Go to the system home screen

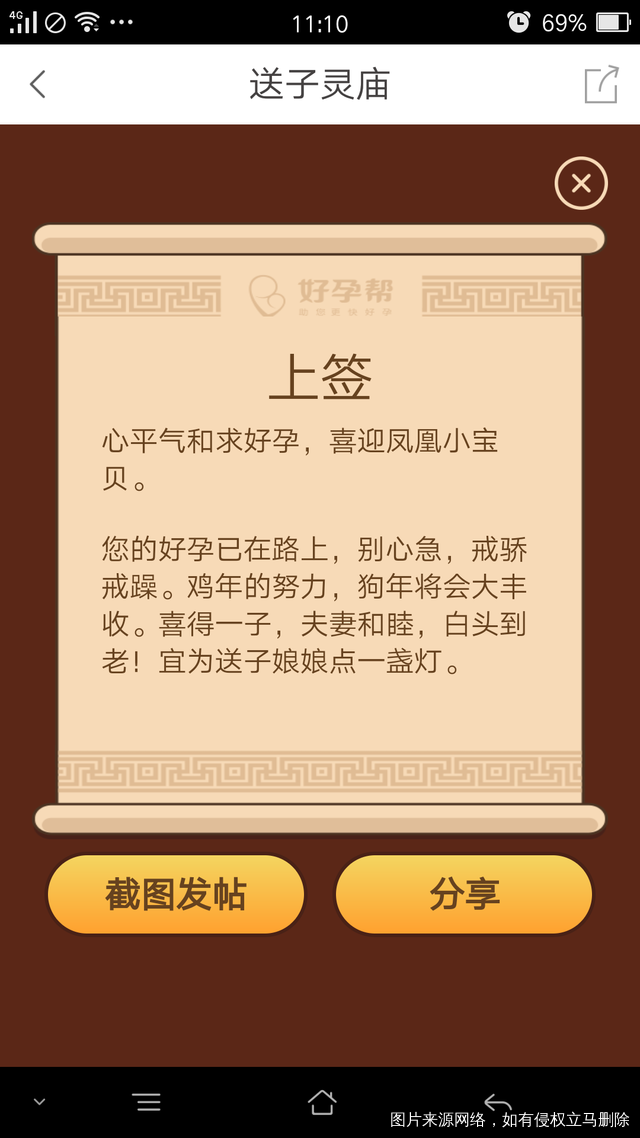[x=321, y=1102]
